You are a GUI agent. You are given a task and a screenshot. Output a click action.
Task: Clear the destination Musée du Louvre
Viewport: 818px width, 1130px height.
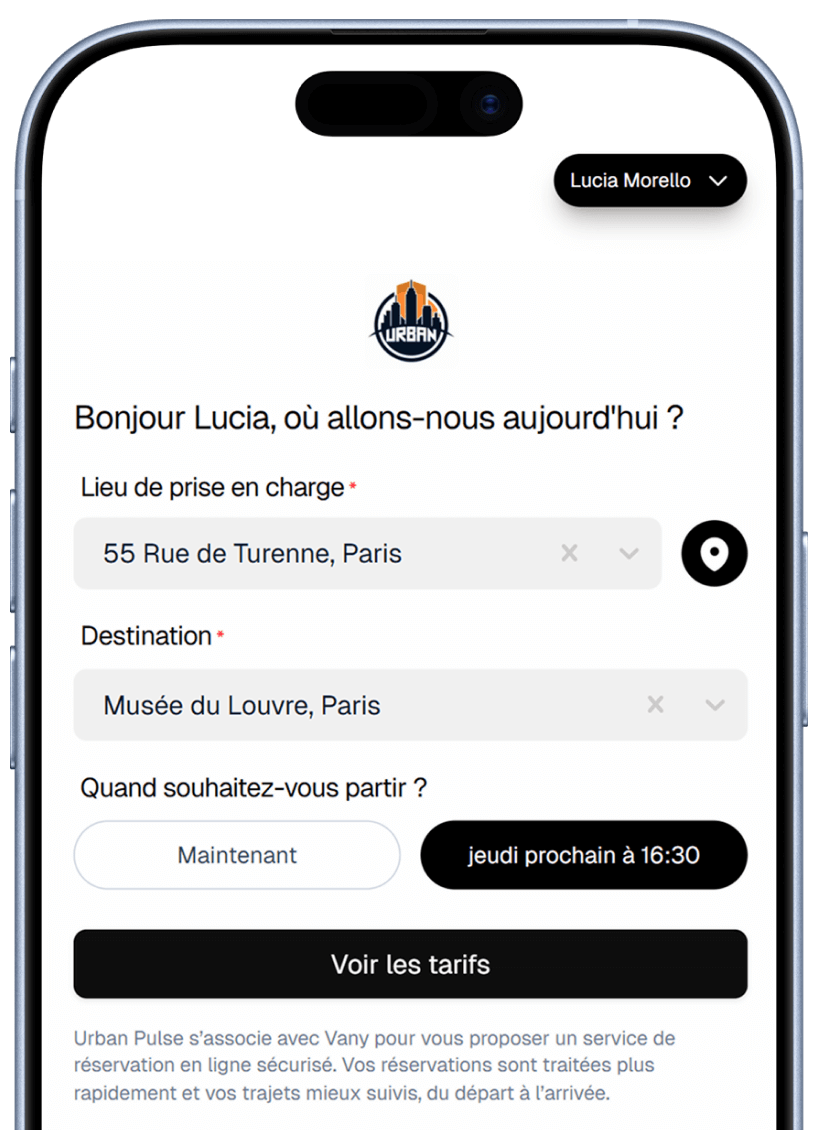[x=655, y=705]
